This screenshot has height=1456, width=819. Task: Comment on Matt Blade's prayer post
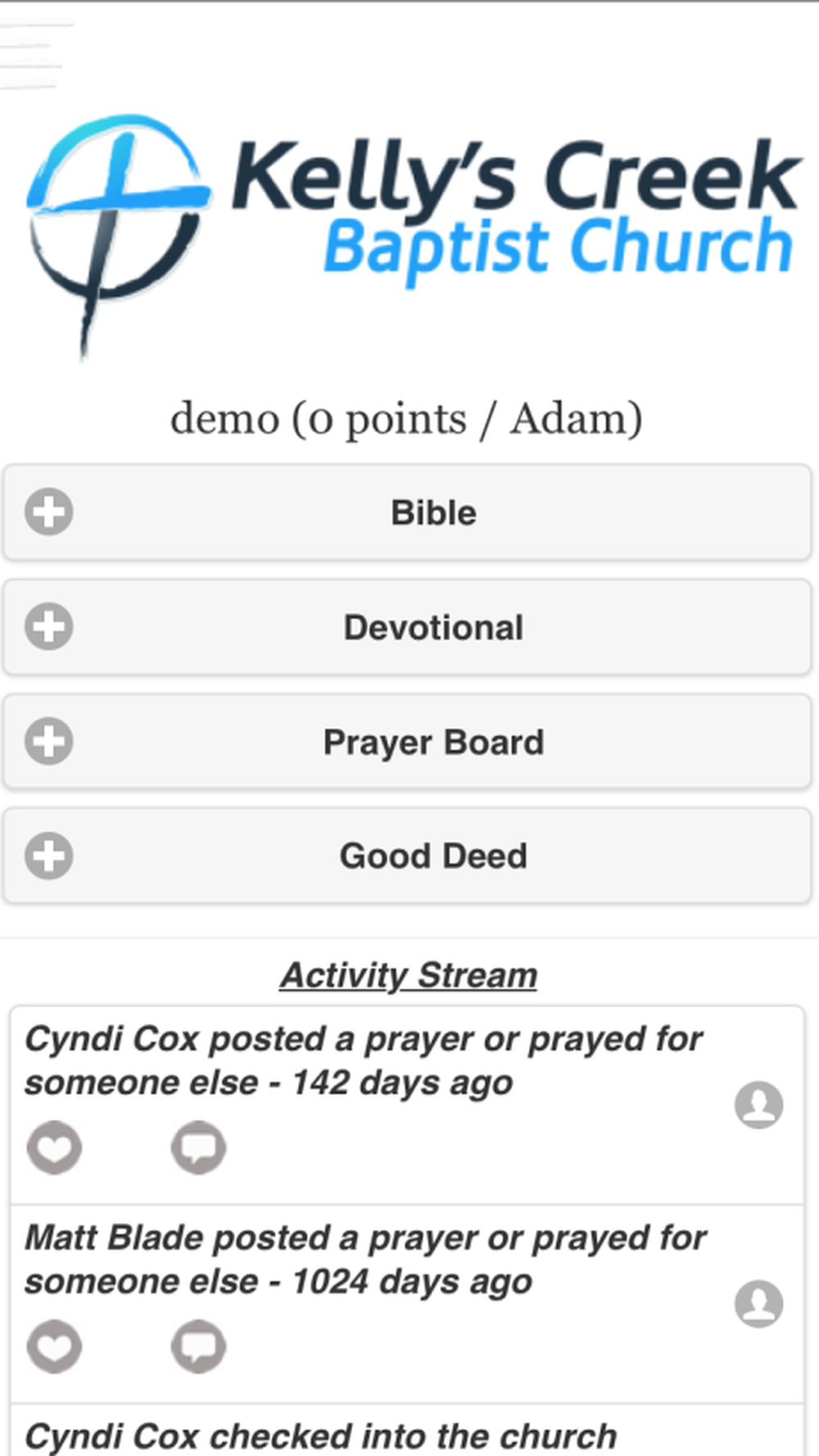(198, 1346)
